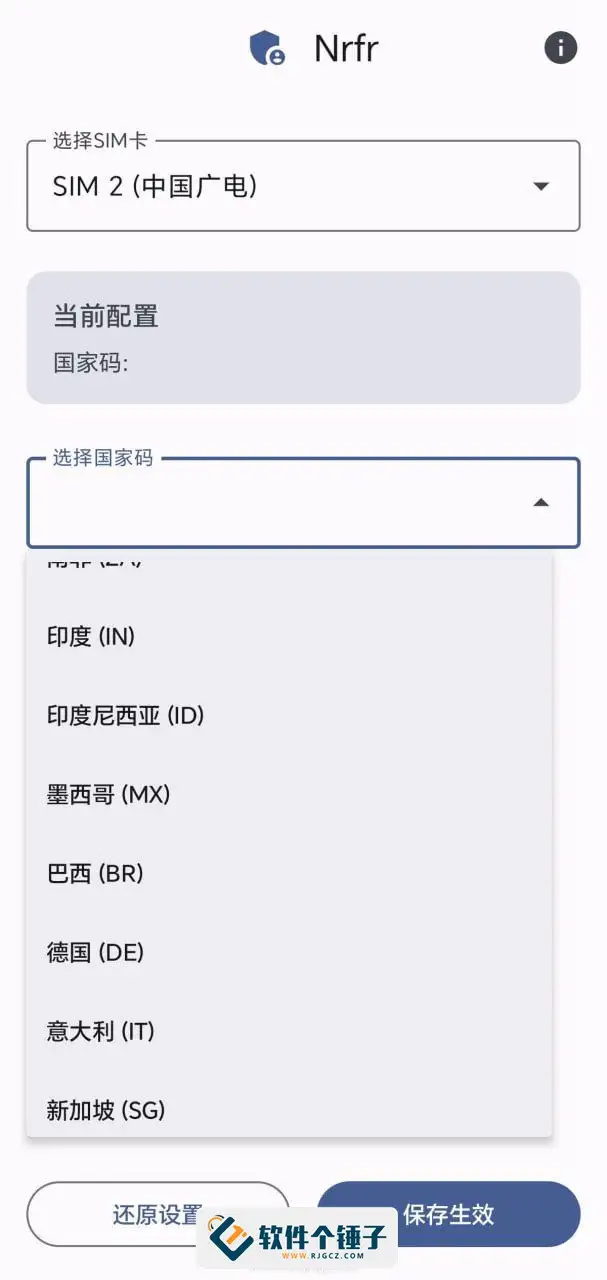Collapse the country code dropdown
Viewport: 607px width, 1280px height.
click(x=303, y=503)
